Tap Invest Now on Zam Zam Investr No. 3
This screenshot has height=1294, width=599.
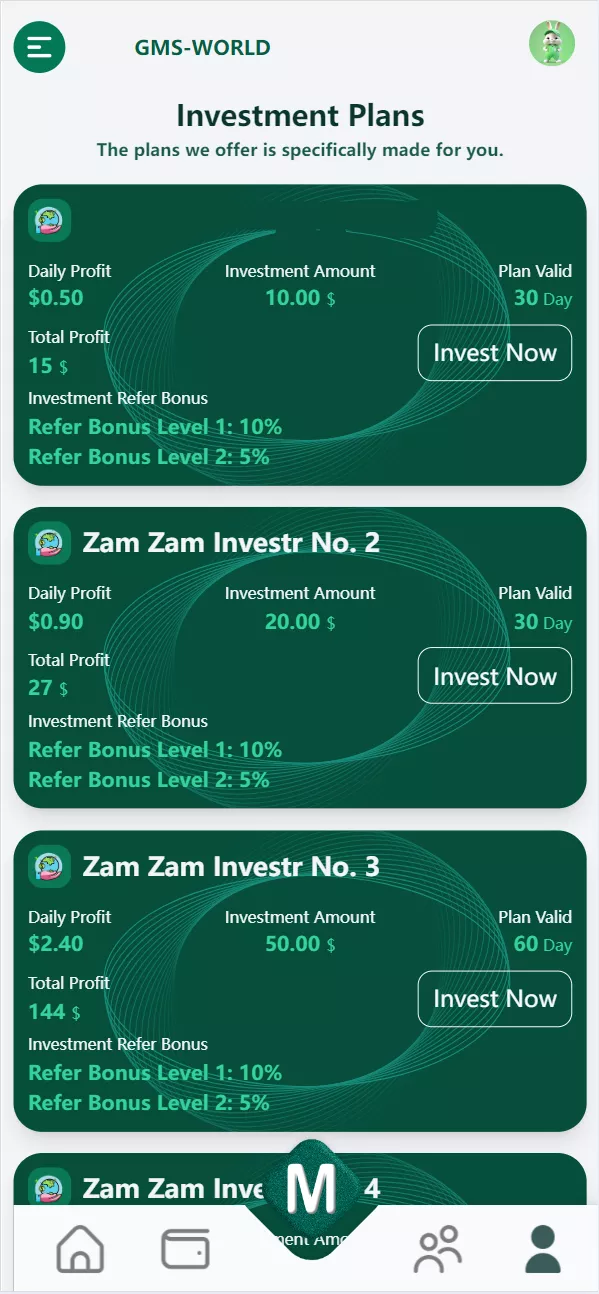pyautogui.click(x=494, y=999)
